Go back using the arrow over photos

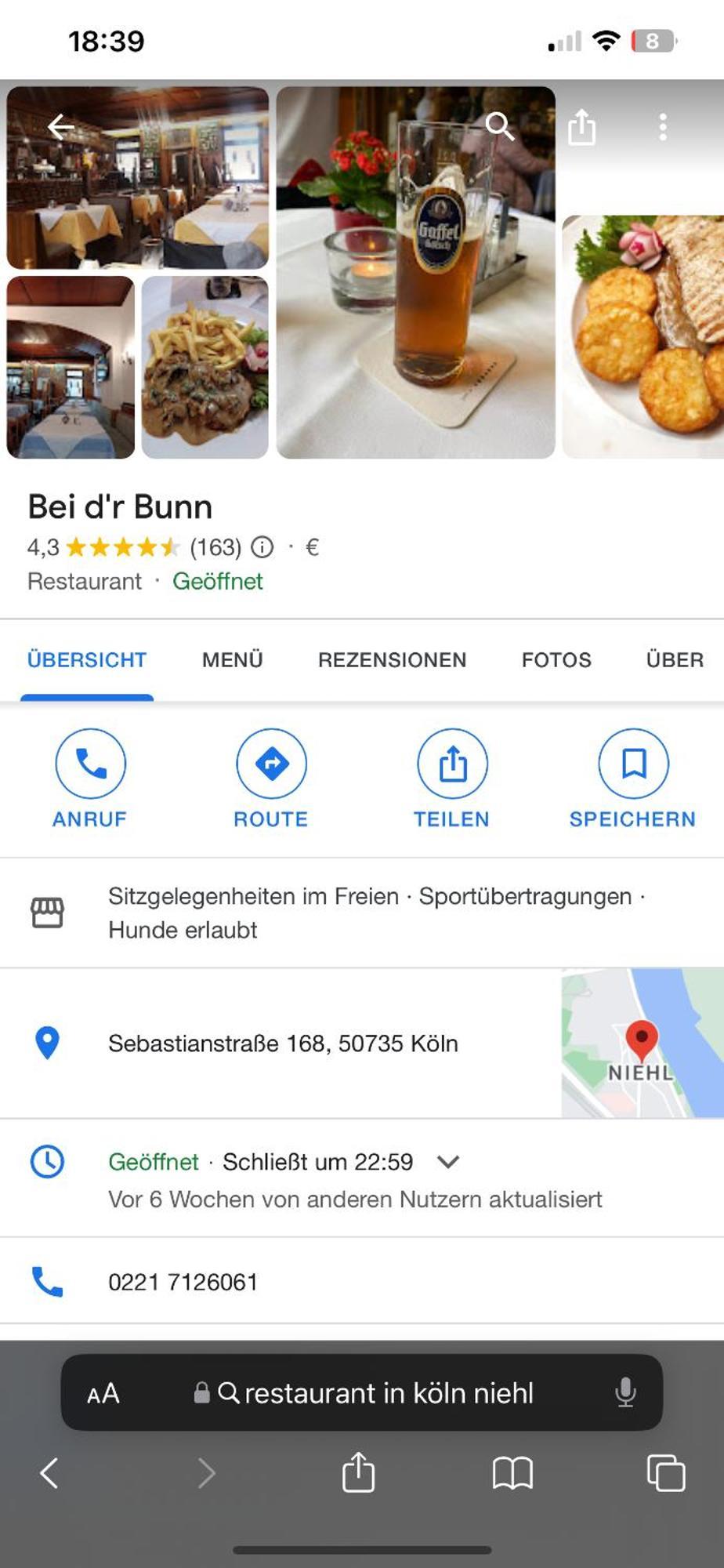click(x=61, y=127)
